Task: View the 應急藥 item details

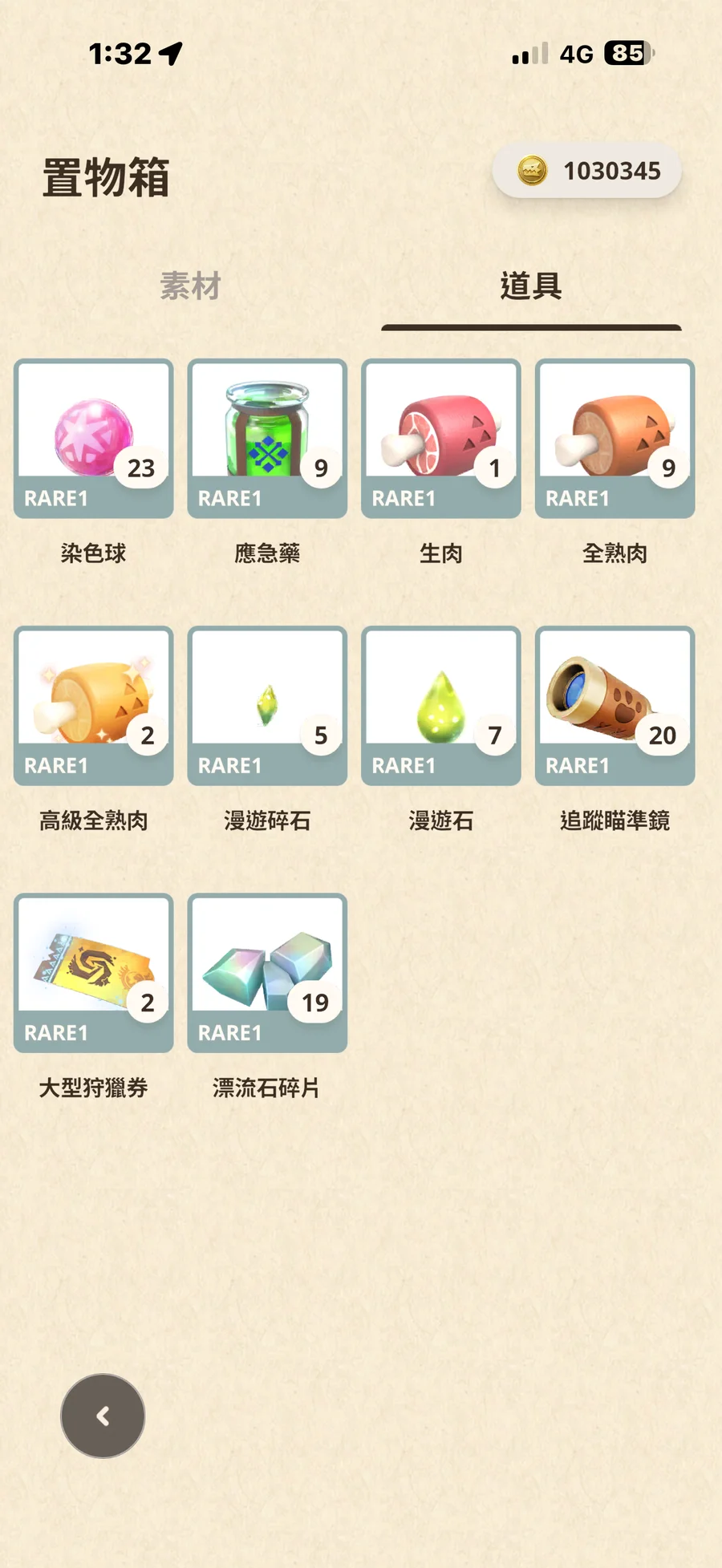Action: pos(267,438)
